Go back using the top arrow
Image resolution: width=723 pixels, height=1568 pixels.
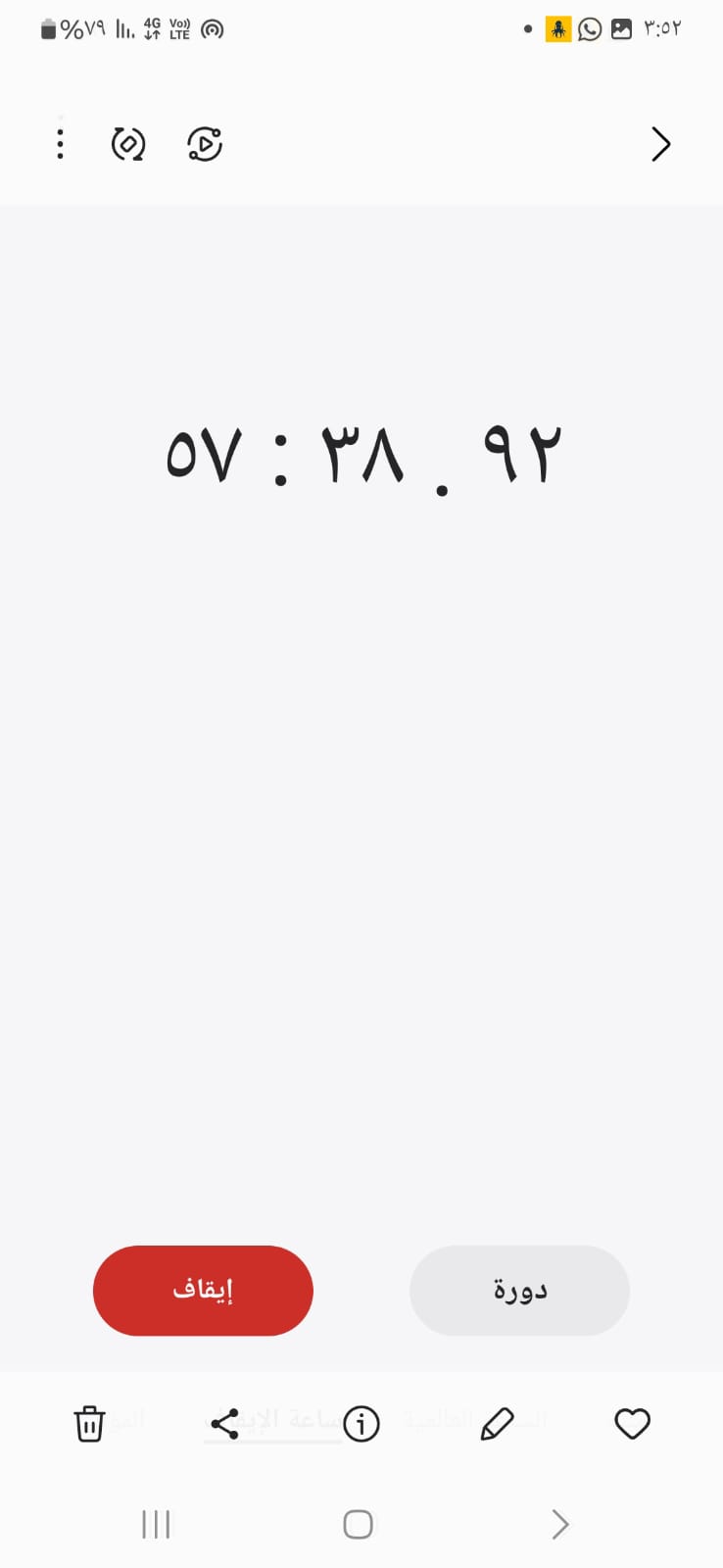coord(661,144)
